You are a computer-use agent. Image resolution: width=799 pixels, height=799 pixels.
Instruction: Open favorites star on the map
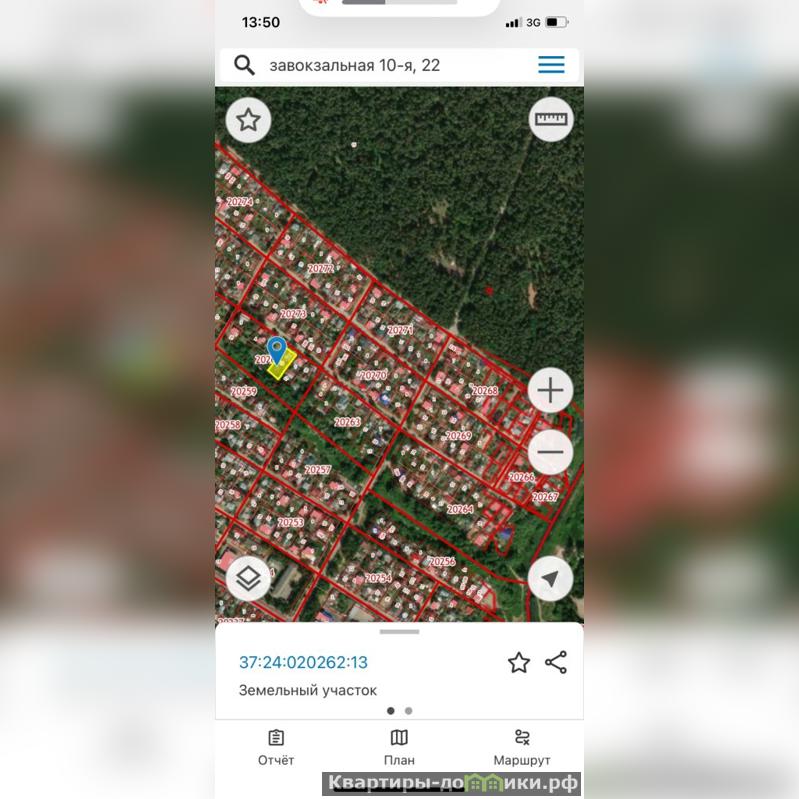point(248,121)
